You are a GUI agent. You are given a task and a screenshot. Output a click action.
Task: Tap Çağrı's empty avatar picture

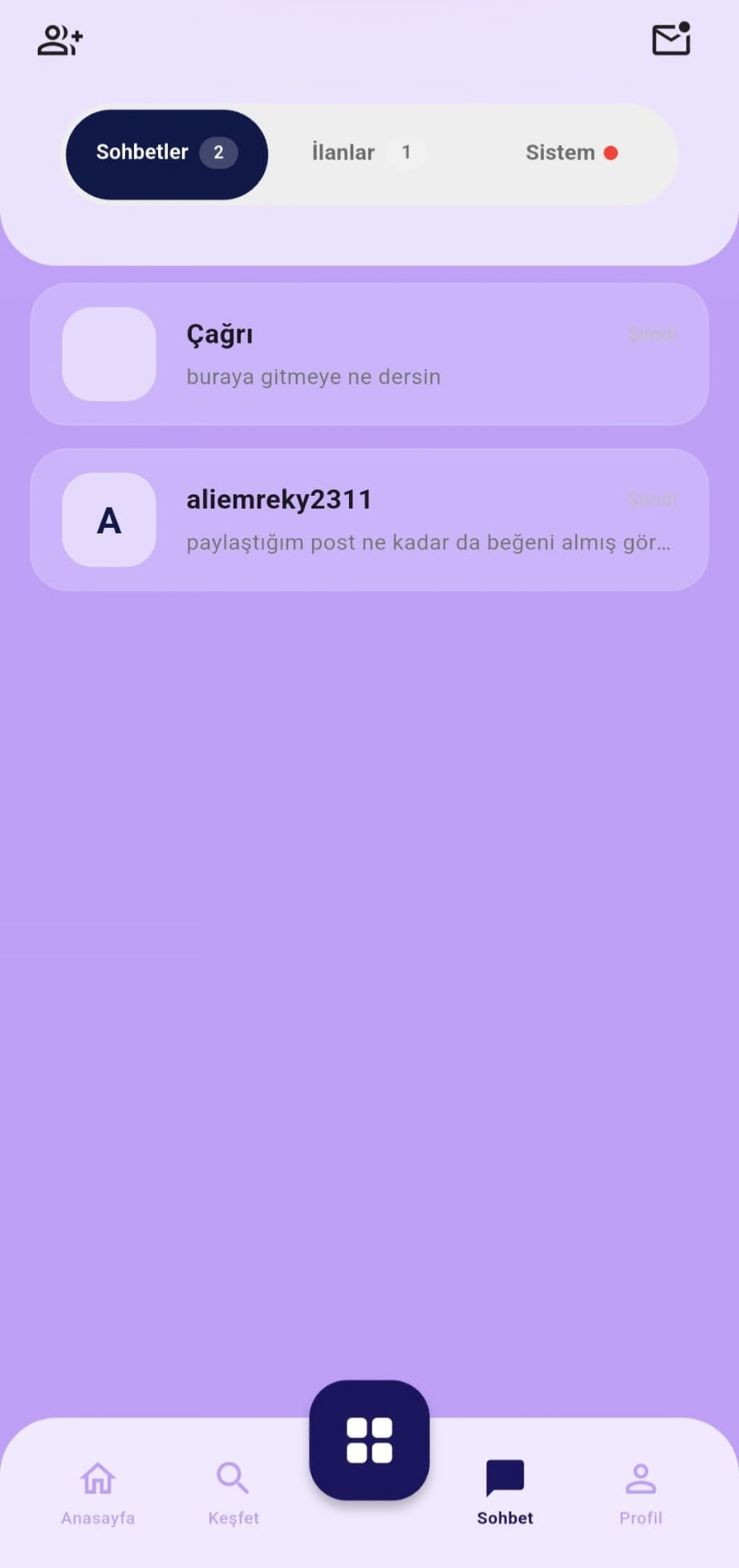pyautogui.click(x=108, y=354)
